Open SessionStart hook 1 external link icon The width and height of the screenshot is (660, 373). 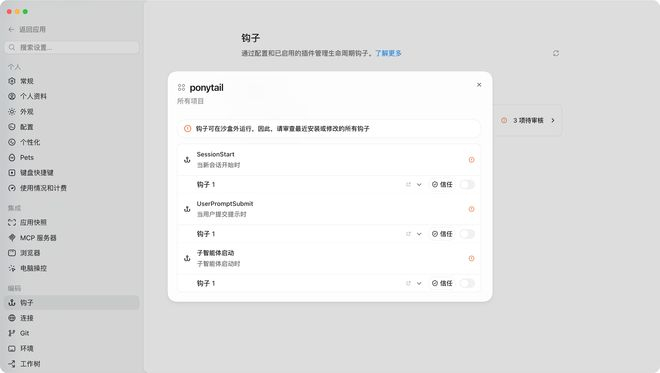408,184
